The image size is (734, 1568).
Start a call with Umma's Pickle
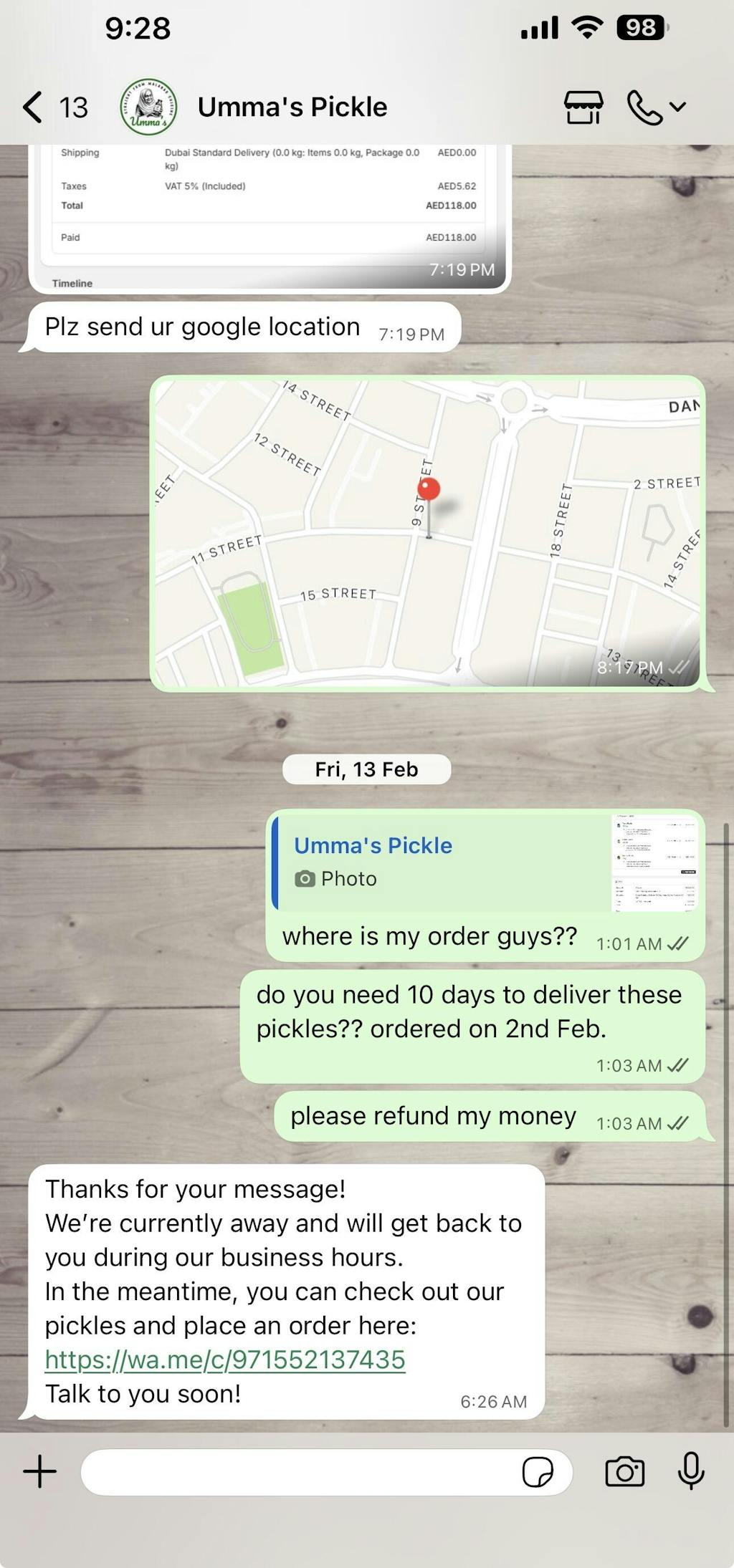point(644,107)
